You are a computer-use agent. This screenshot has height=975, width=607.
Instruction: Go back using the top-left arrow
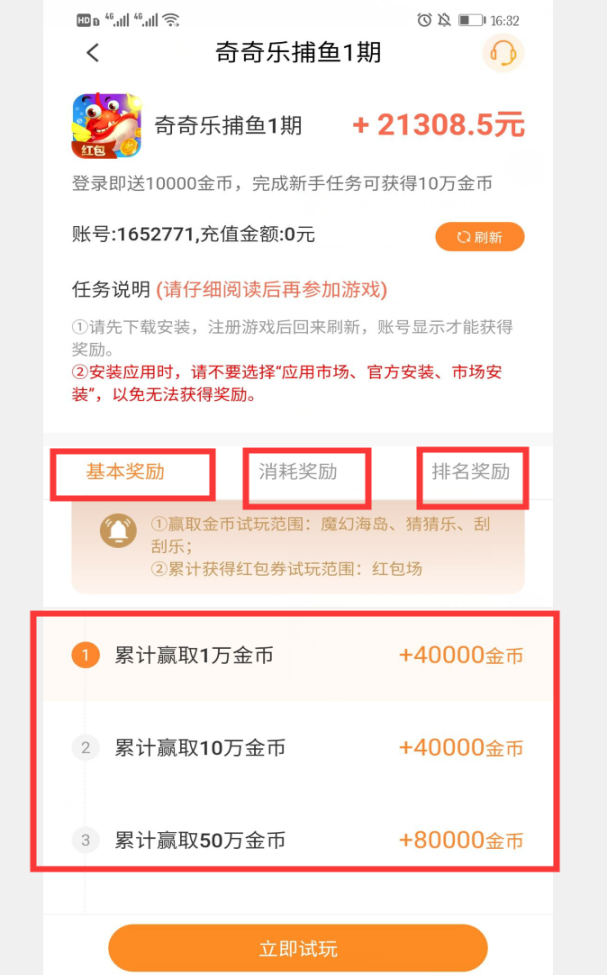pos(93,53)
